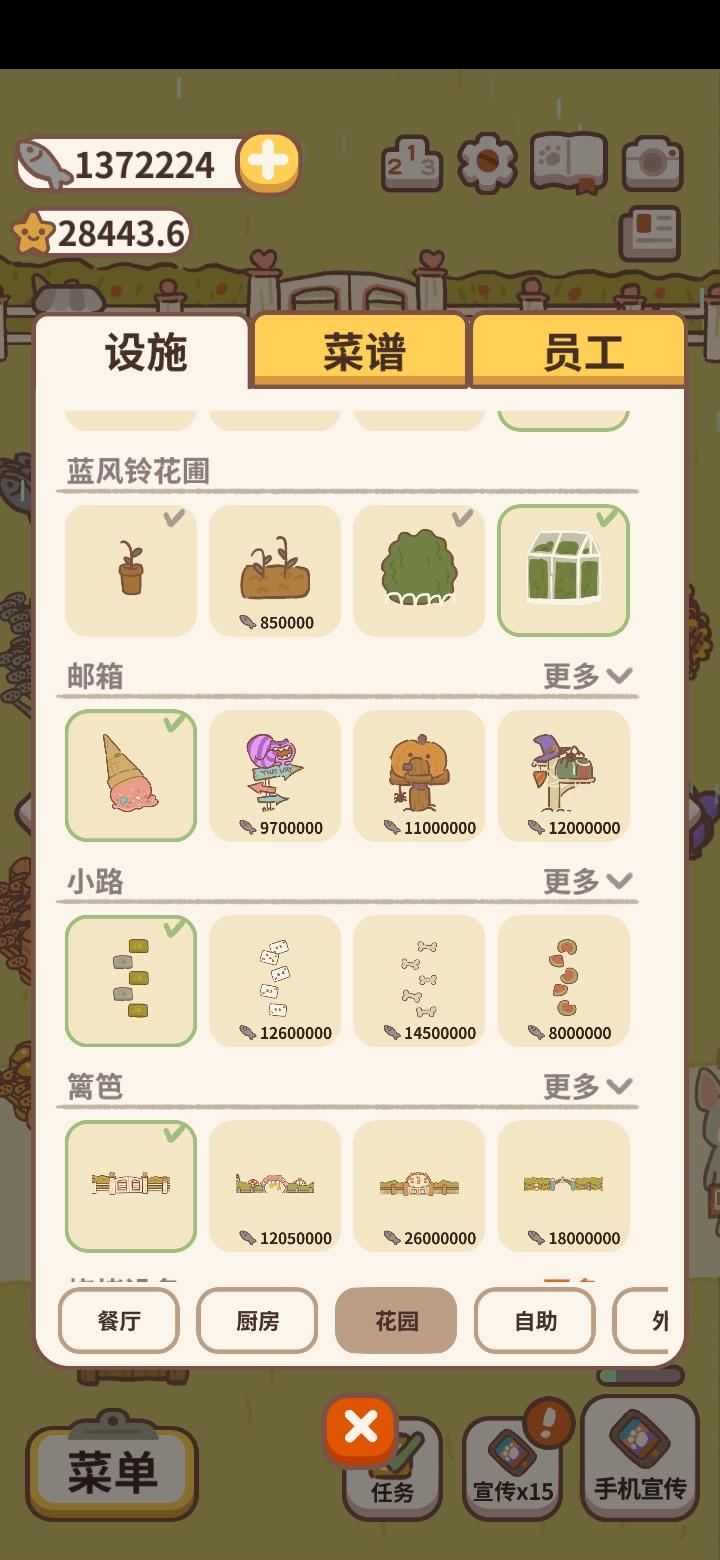Expand 更多 for the 篱笆 section
Screen dimensions: 720x1560
coord(587,1086)
